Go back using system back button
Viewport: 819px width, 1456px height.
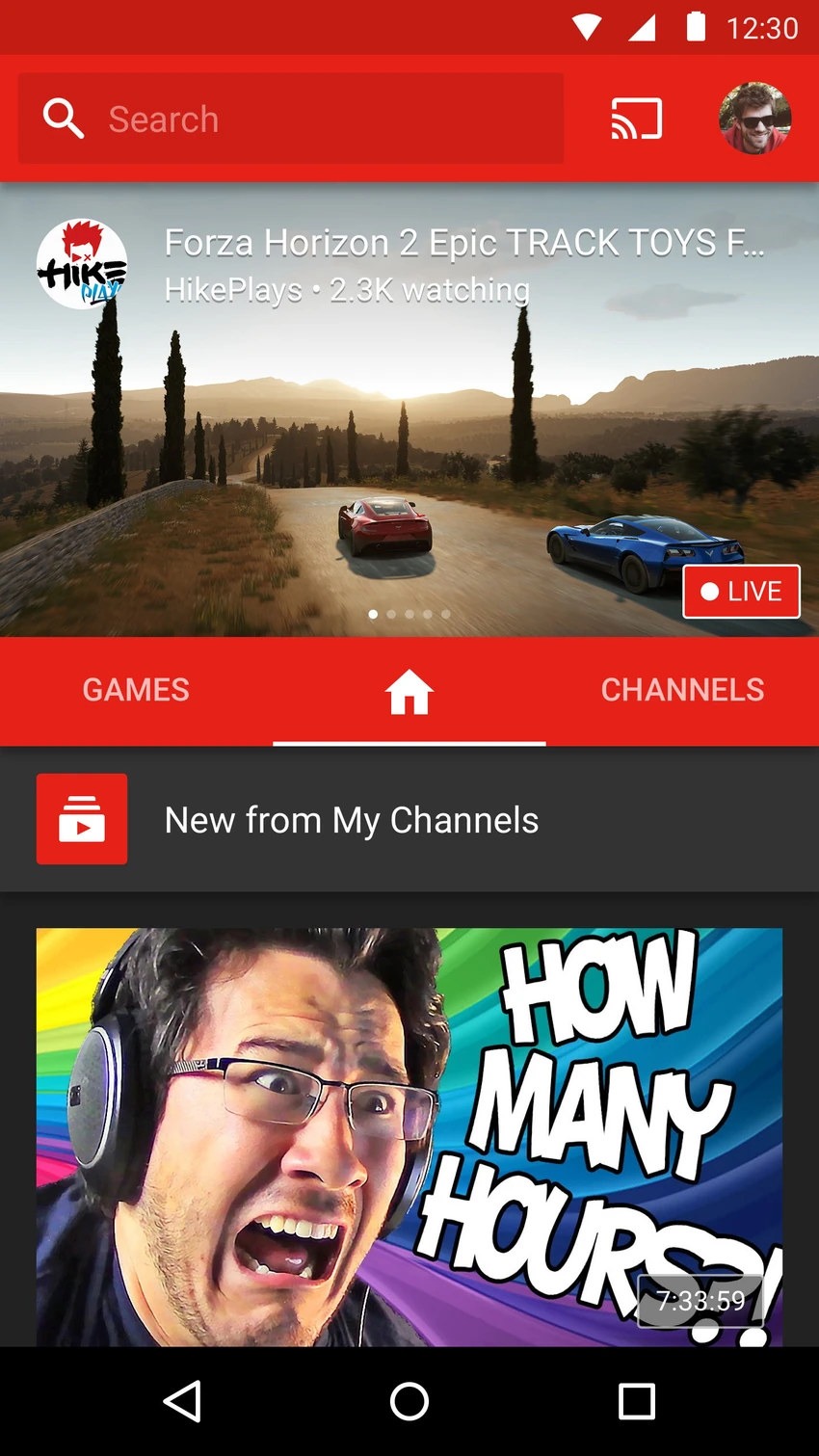[182, 1401]
